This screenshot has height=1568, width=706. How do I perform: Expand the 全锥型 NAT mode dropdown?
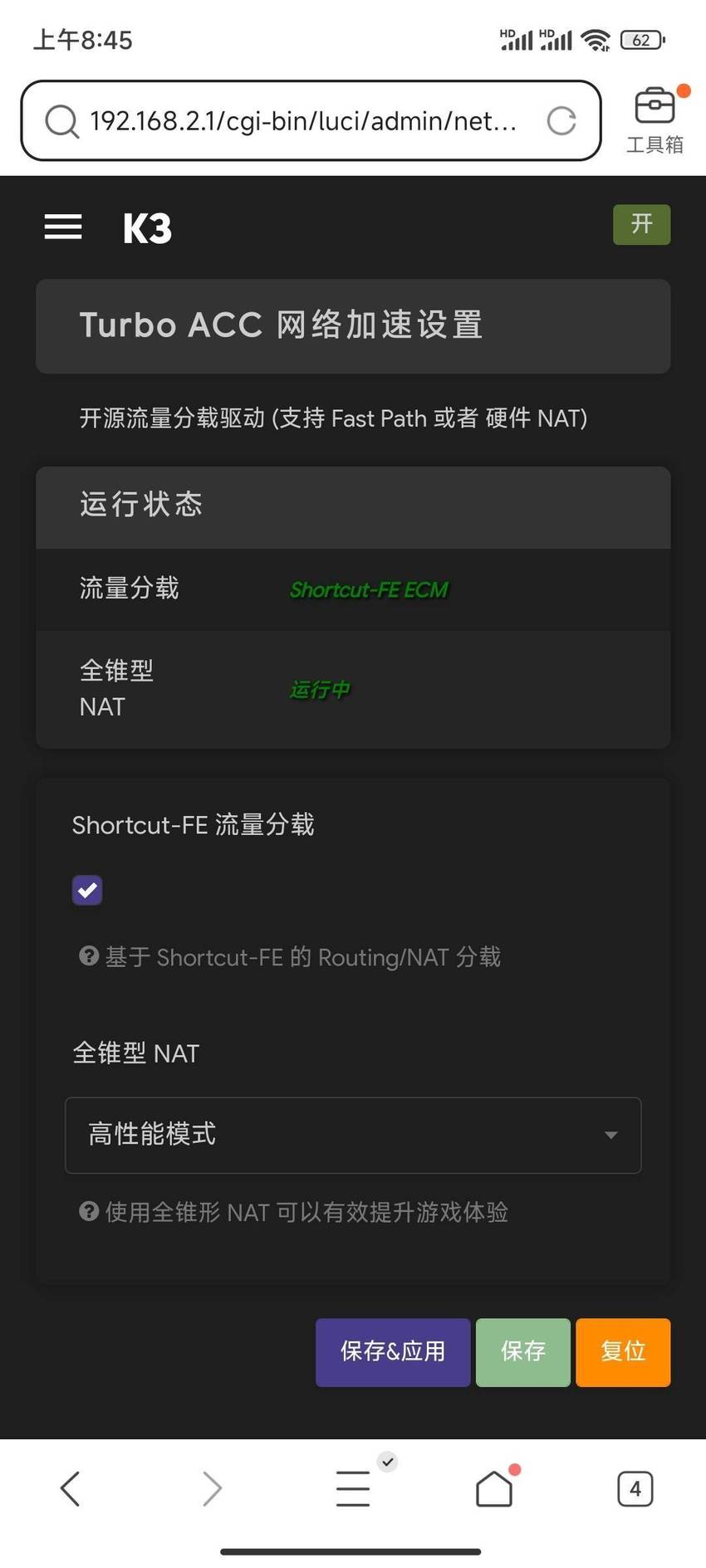[x=353, y=1135]
